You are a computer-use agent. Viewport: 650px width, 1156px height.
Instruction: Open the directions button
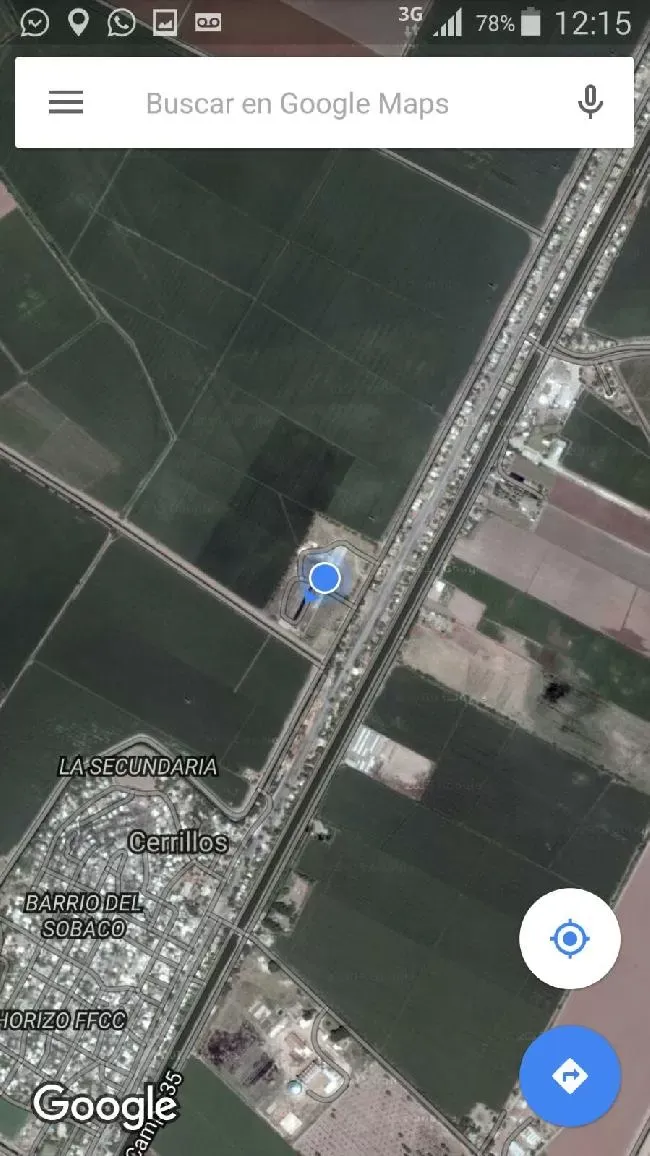(x=570, y=1076)
